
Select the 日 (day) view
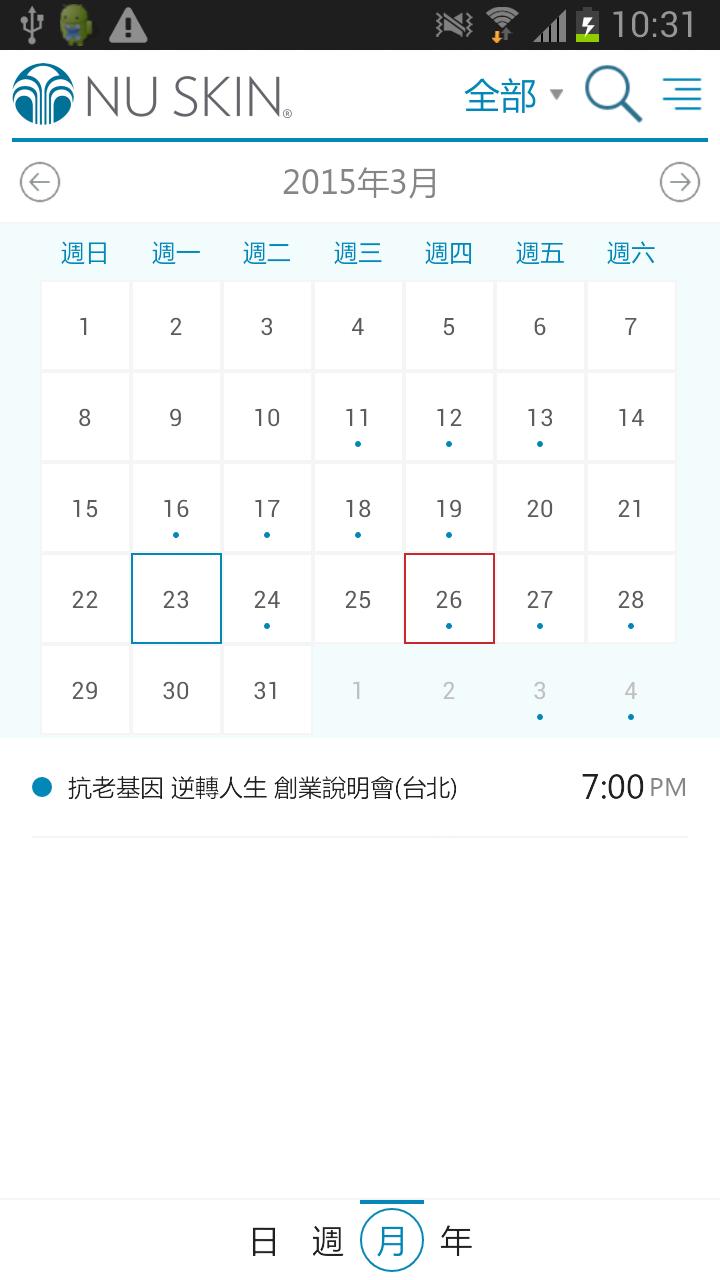[x=263, y=1238]
